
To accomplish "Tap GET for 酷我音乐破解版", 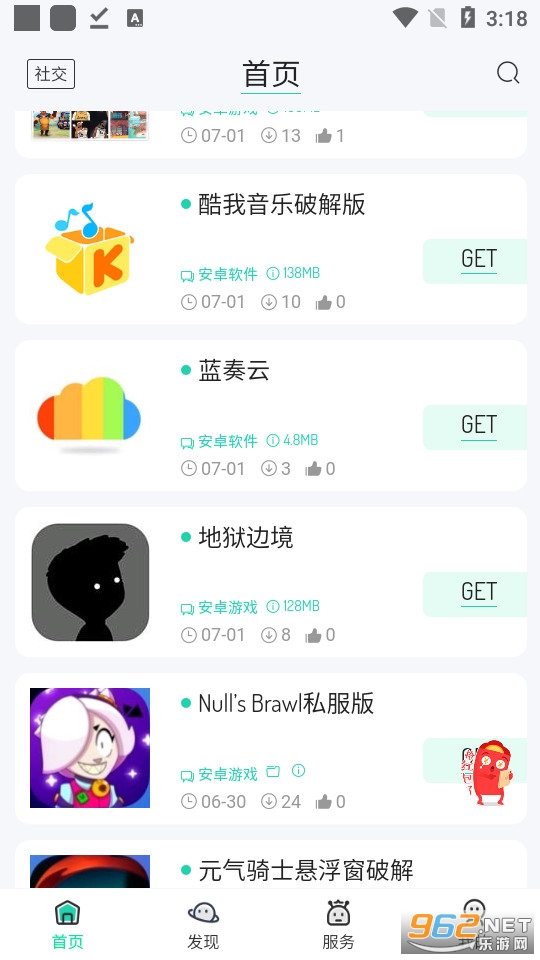I will tap(474, 261).
